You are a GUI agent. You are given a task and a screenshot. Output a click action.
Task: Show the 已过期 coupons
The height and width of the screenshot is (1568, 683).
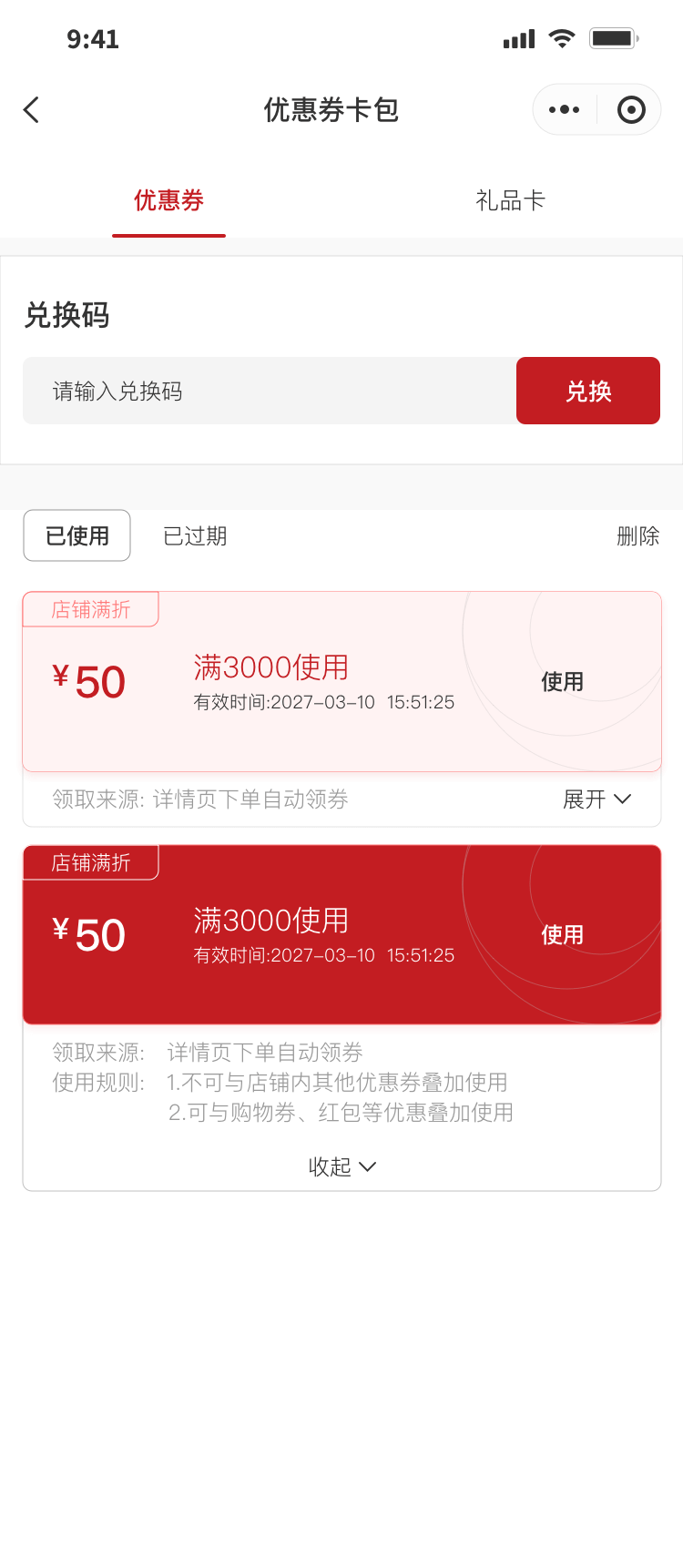195,535
